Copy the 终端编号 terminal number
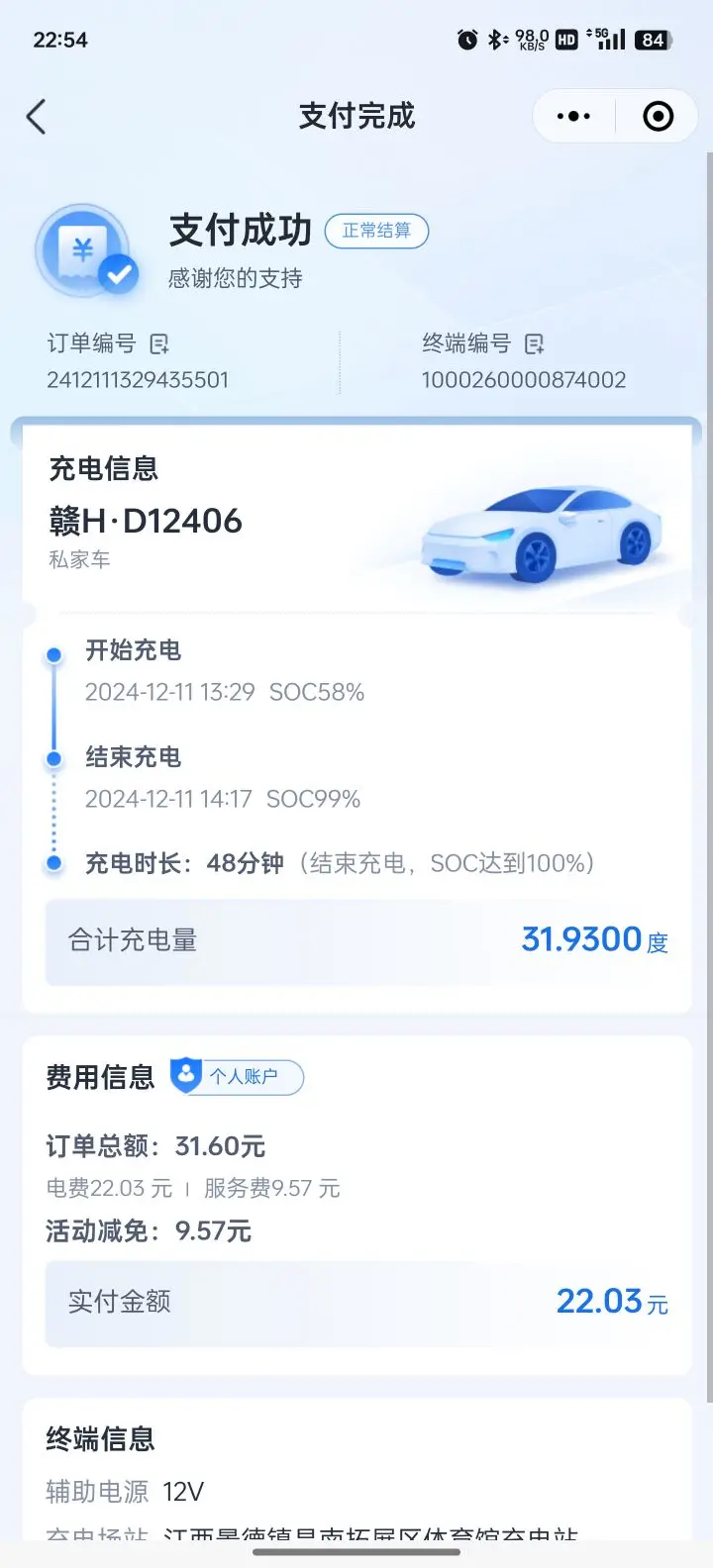This screenshot has height=1568, width=713. pyautogui.click(x=535, y=343)
